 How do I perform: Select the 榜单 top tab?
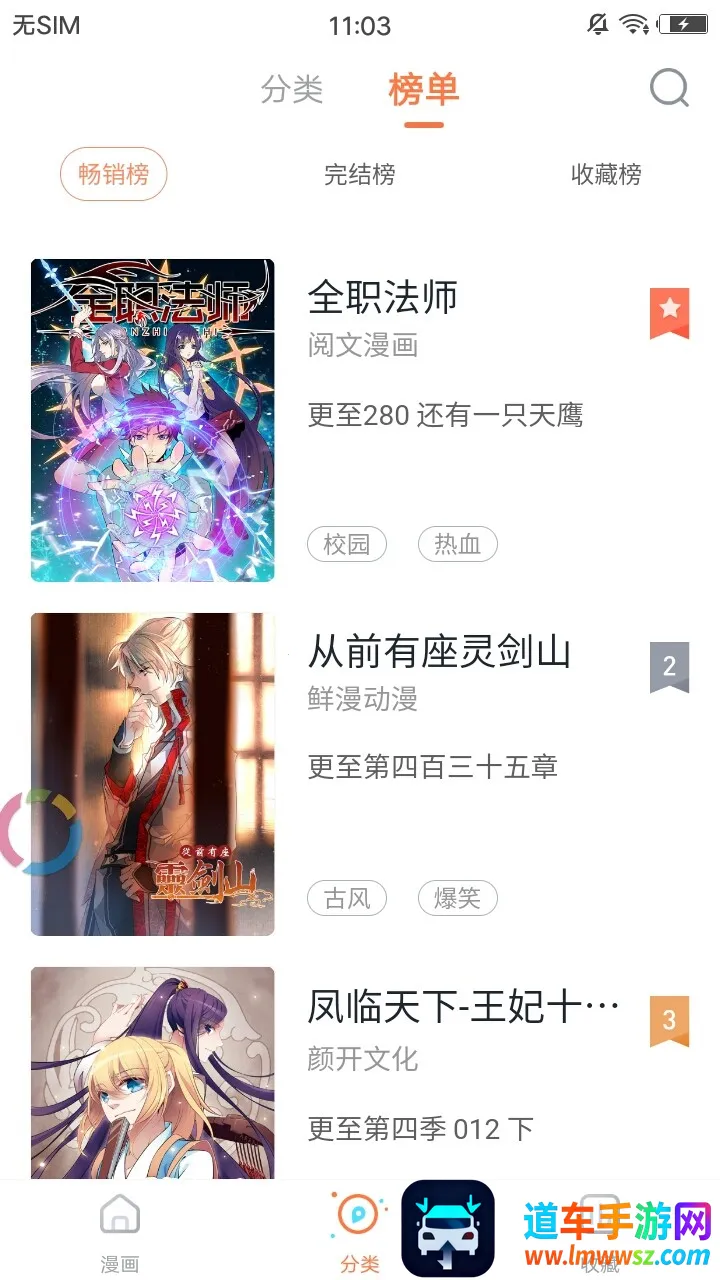pyautogui.click(x=424, y=90)
